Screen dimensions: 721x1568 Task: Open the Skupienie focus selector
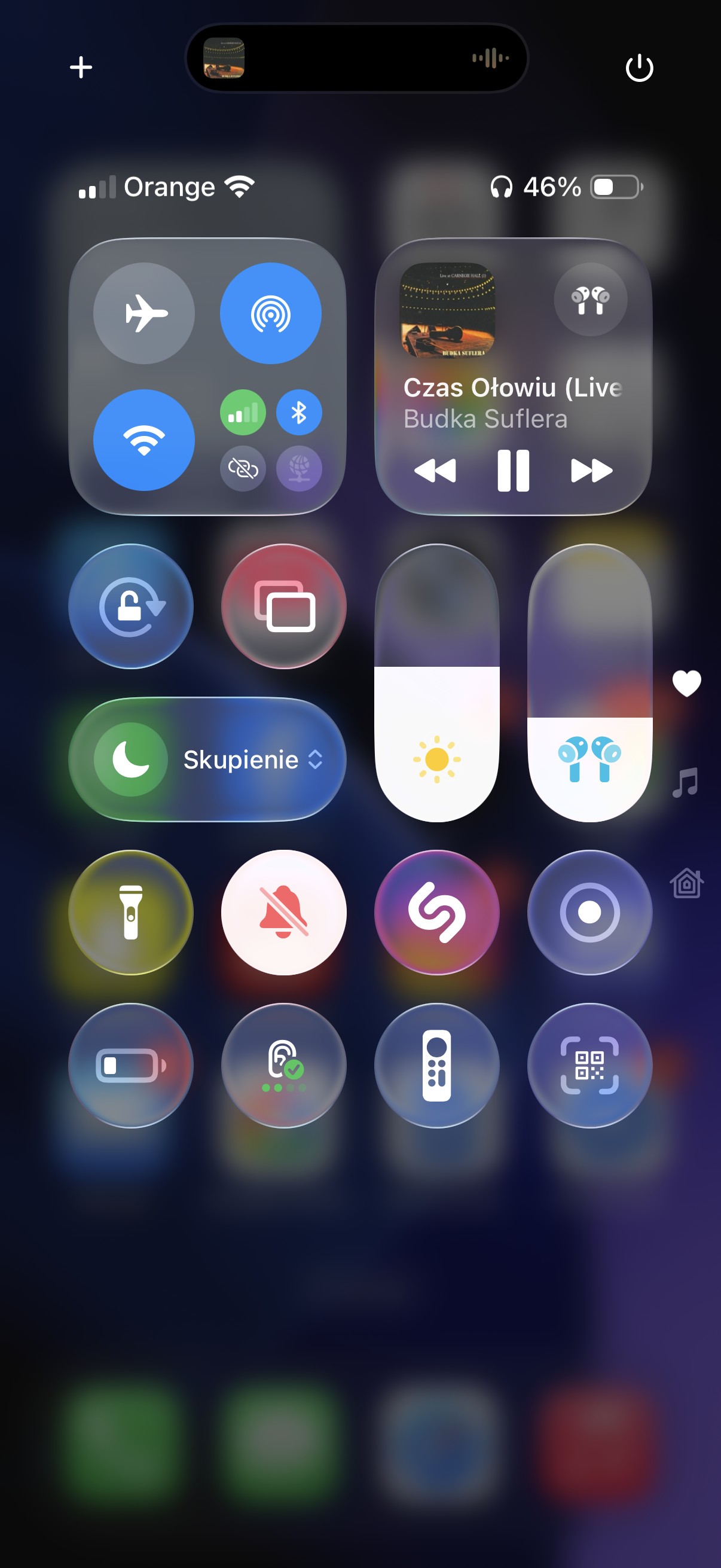tap(241, 759)
